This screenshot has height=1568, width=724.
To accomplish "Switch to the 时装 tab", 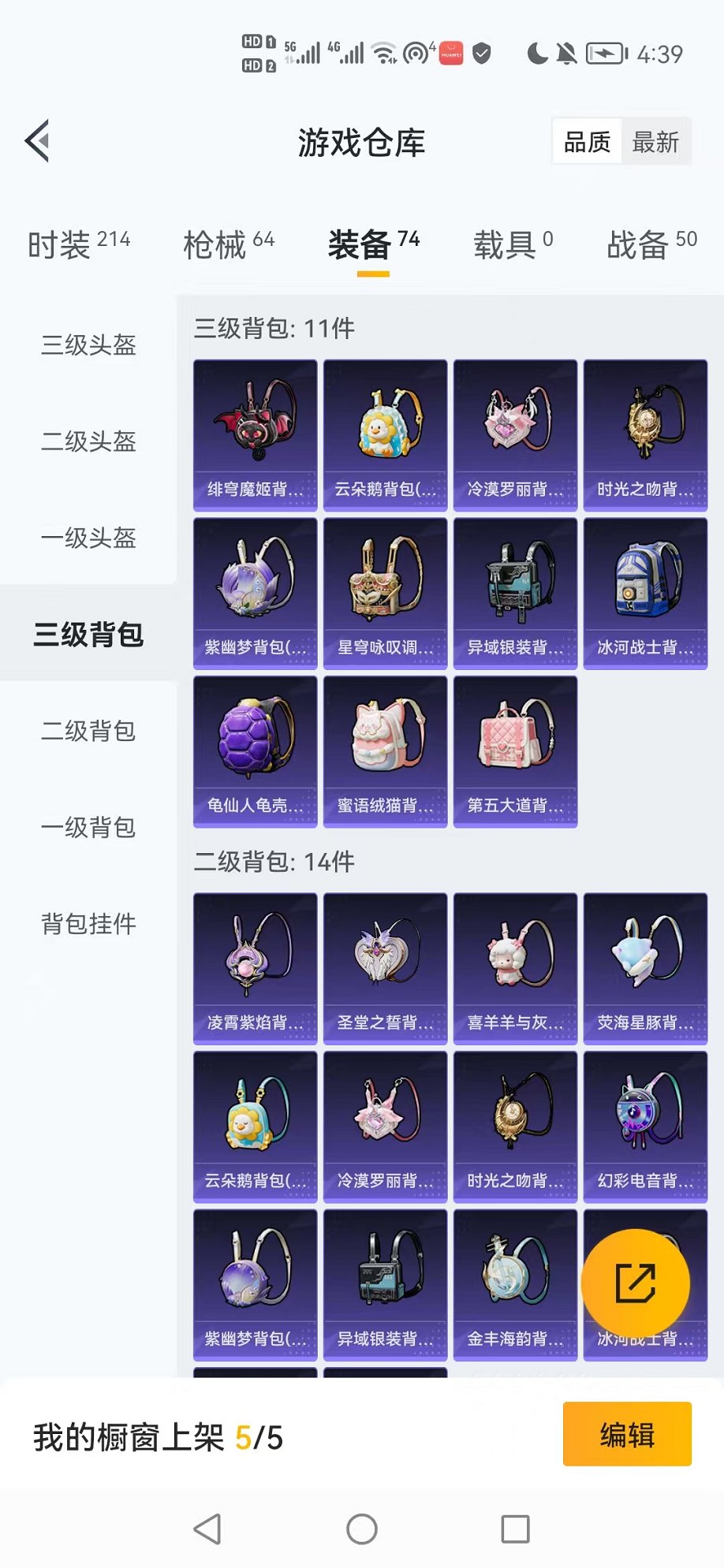I will click(x=79, y=244).
